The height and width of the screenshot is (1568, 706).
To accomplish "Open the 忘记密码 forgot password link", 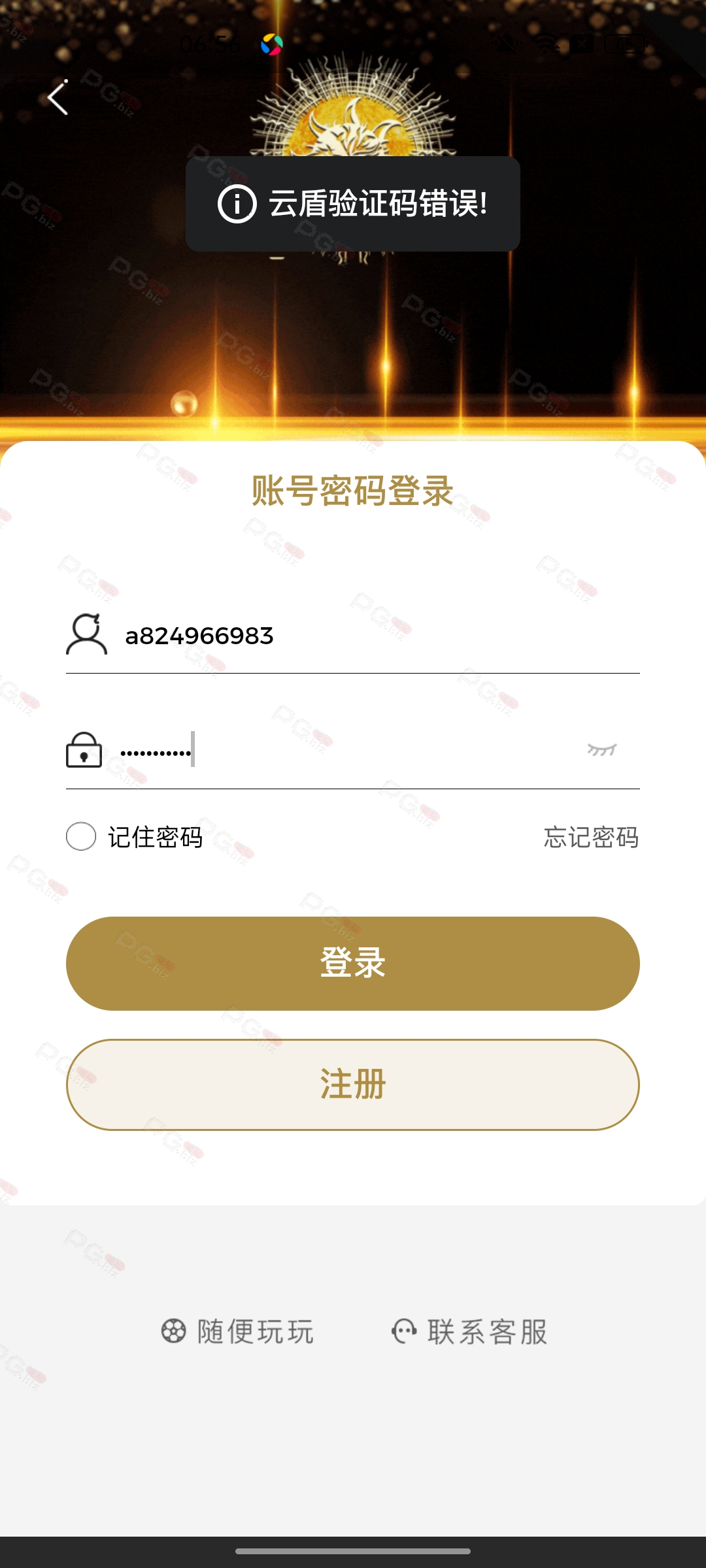I will [591, 837].
